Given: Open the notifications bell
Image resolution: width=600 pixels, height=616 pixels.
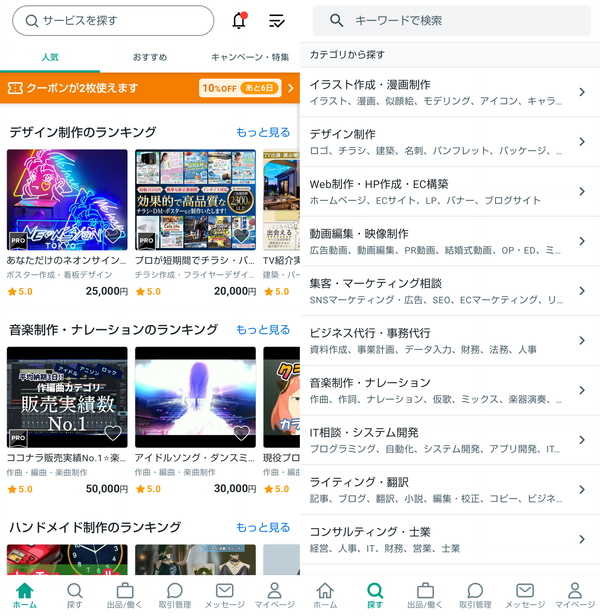Looking at the screenshot, I should coord(239,20).
